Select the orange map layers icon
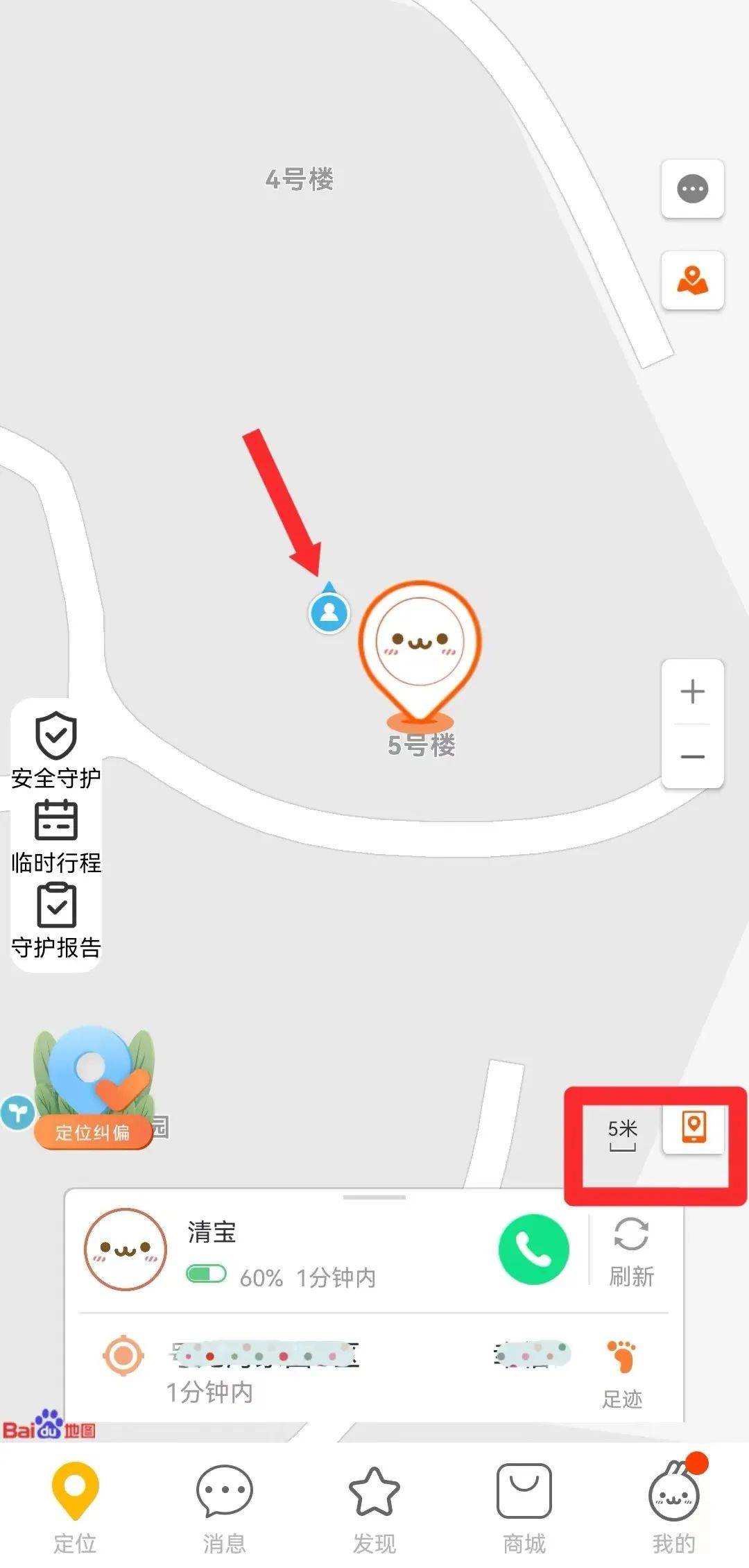Image resolution: width=749 pixels, height=1568 pixels. [693, 282]
